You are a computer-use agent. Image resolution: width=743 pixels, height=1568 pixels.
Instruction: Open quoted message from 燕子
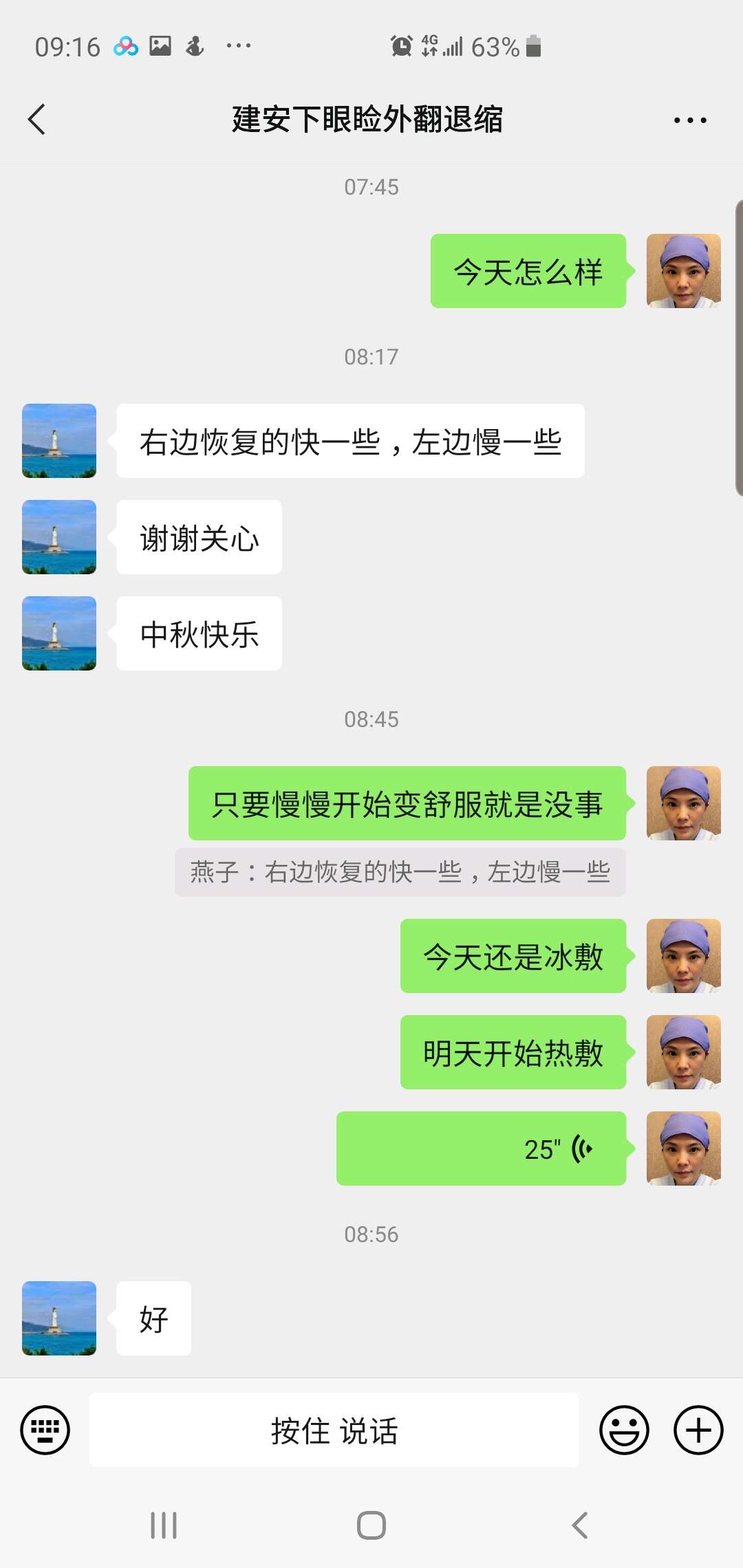click(400, 872)
